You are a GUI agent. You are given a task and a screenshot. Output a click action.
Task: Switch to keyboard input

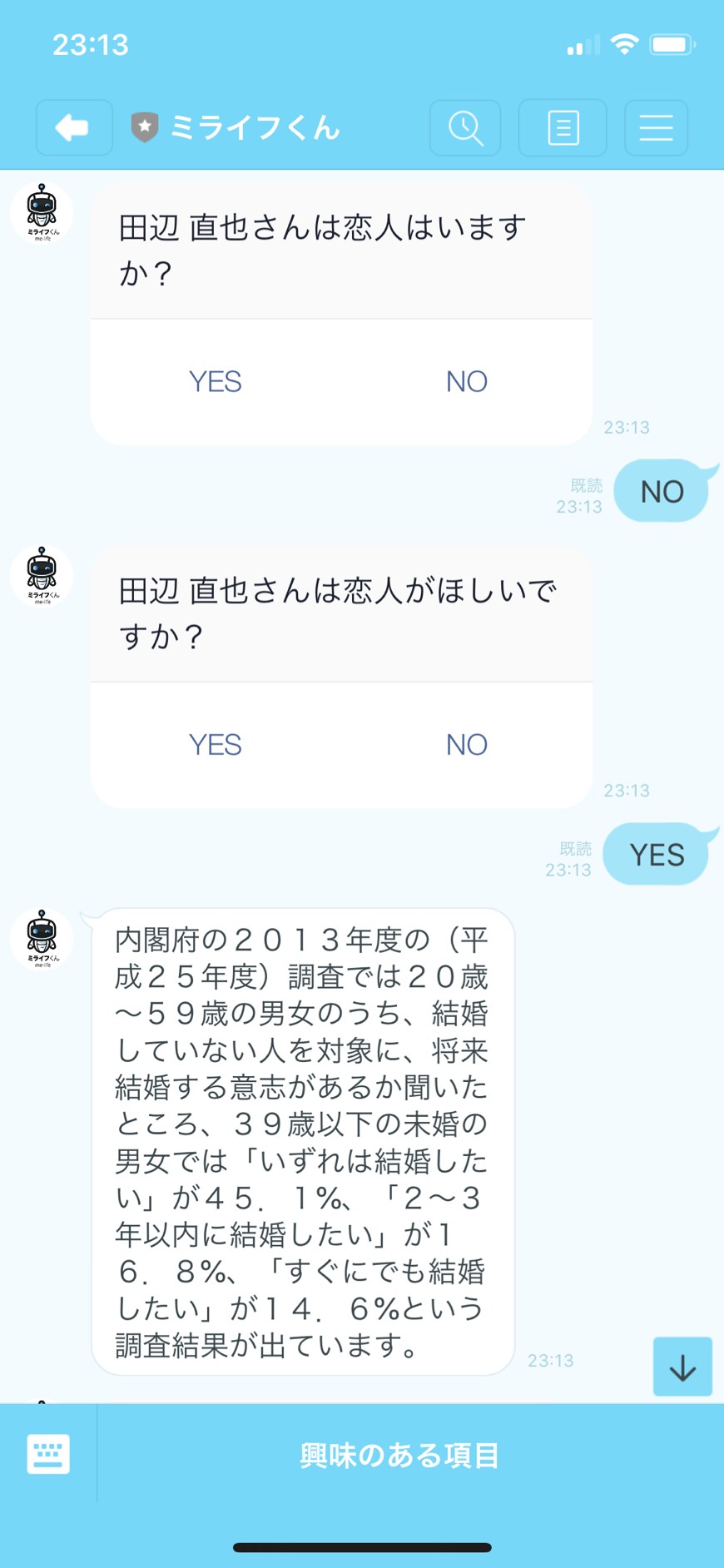point(48,1454)
